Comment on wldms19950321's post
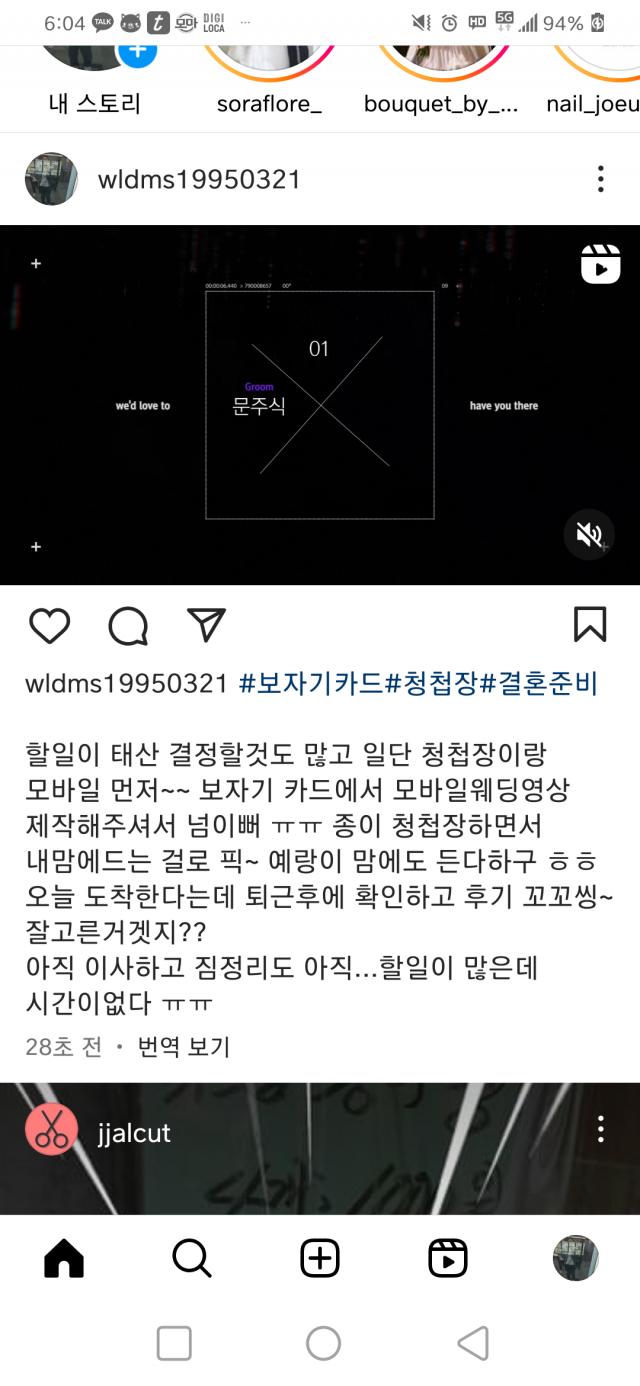This screenshot has height=1386, width=640. [x=128, y=626]
